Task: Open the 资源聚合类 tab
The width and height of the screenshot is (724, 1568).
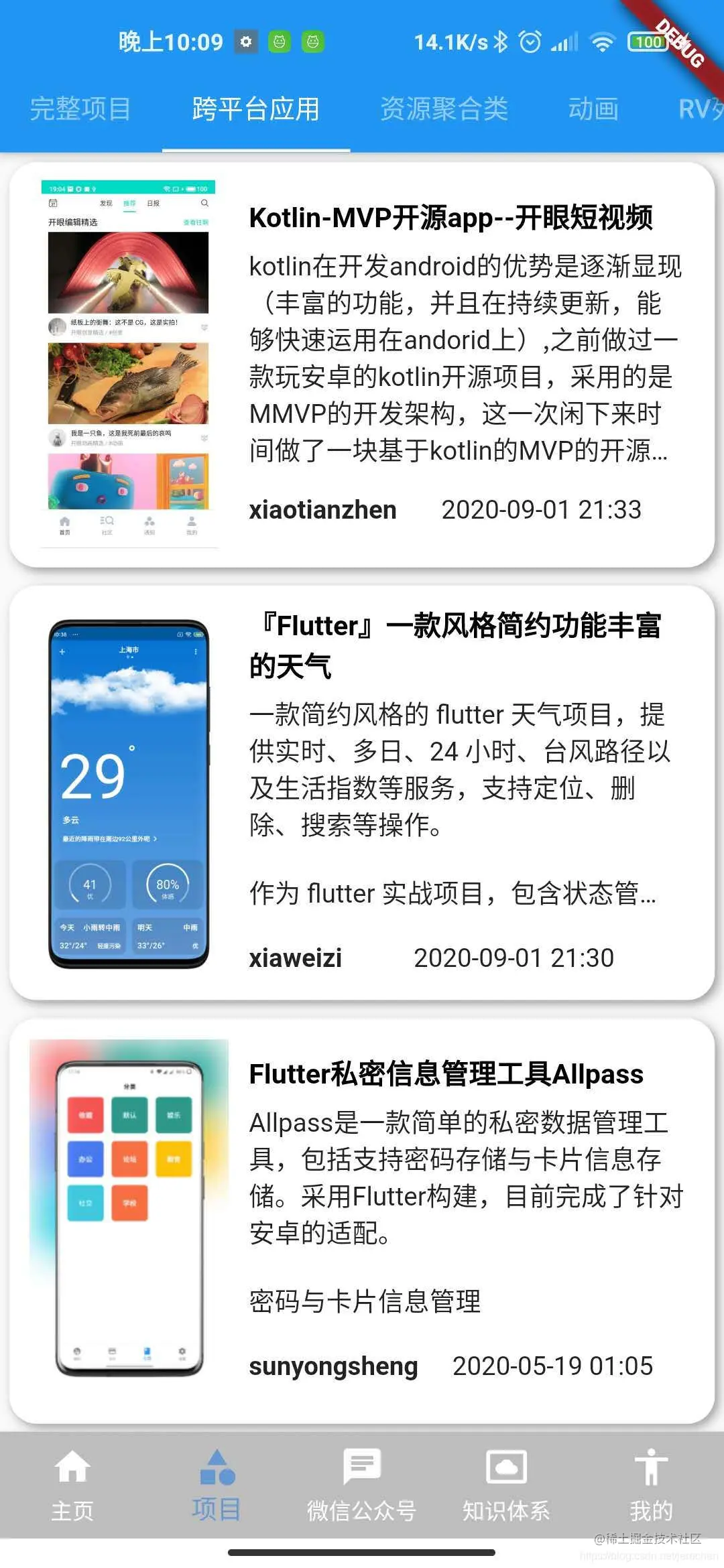Action: coord(444,109)
